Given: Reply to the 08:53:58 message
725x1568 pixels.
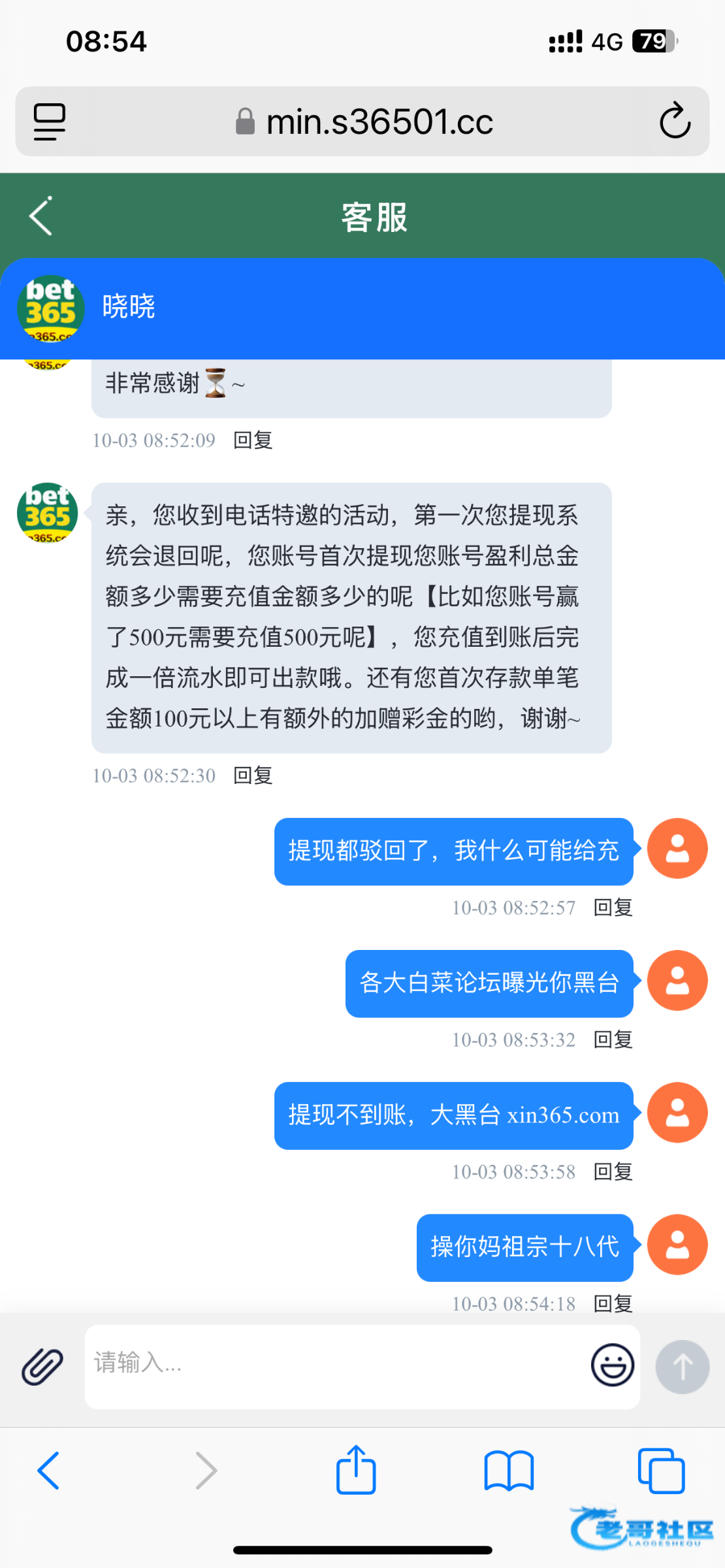Looking at the screenshot, I should [x=613, y=1171].
